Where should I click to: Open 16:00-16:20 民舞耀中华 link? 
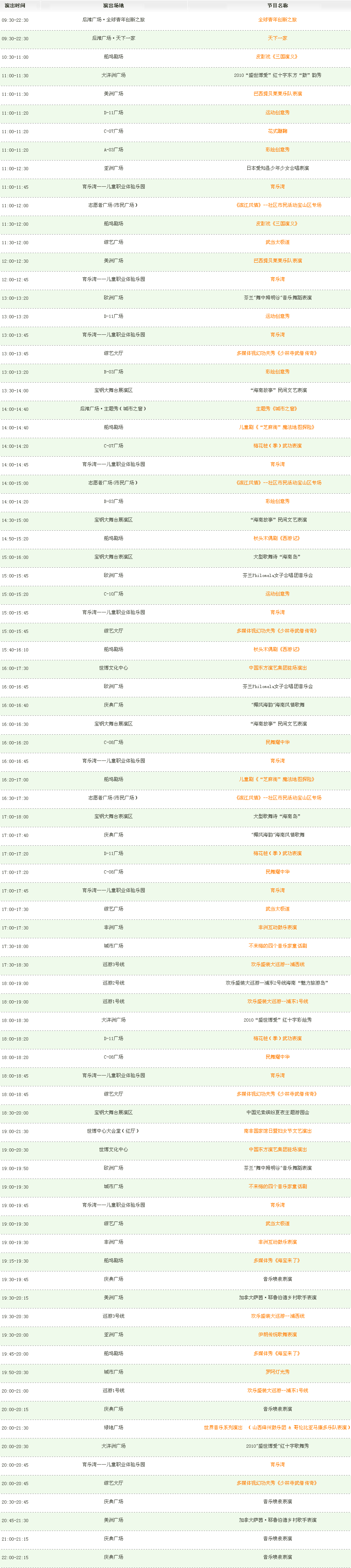click(x=277, y=742)
